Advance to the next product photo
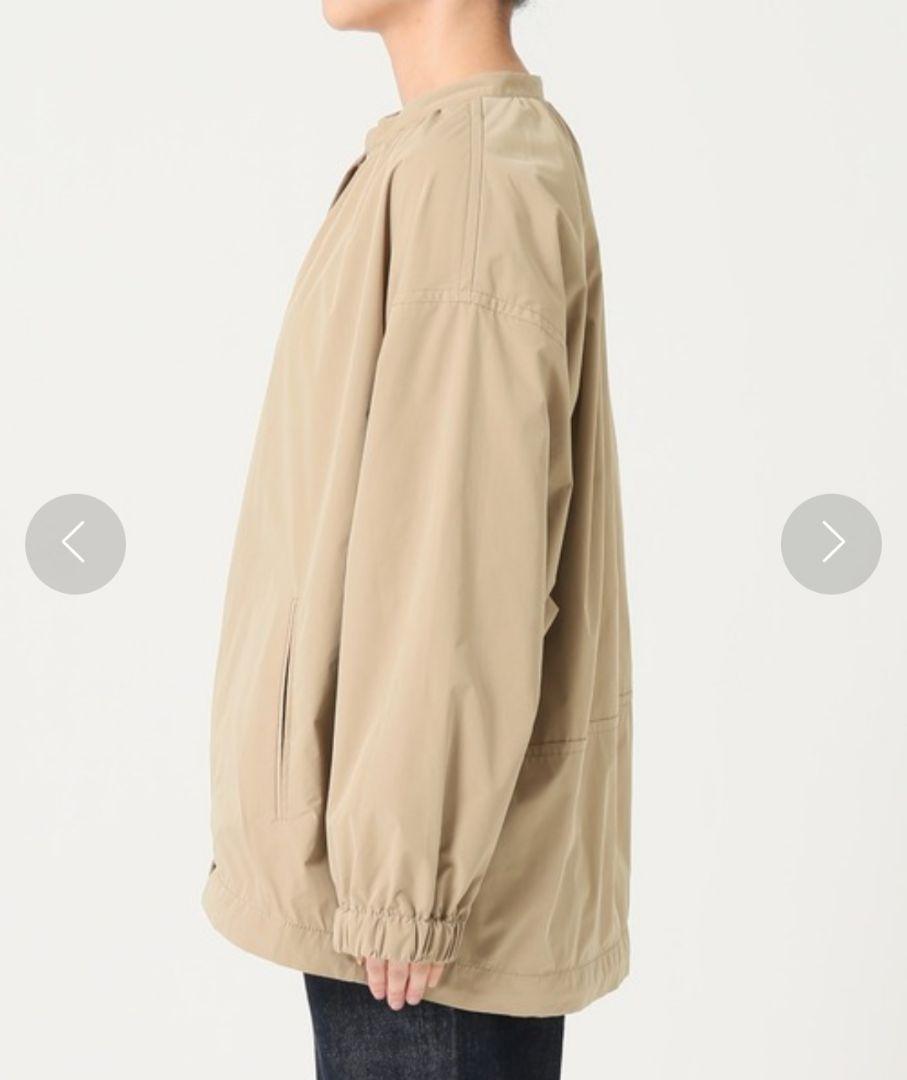 pyautogui.click(x=831, y=544)
